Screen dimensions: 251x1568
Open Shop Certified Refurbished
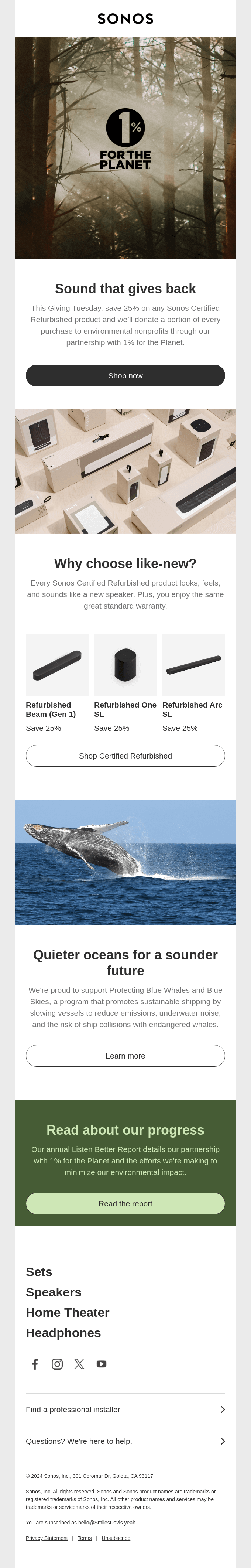click(x=125, y=756)
